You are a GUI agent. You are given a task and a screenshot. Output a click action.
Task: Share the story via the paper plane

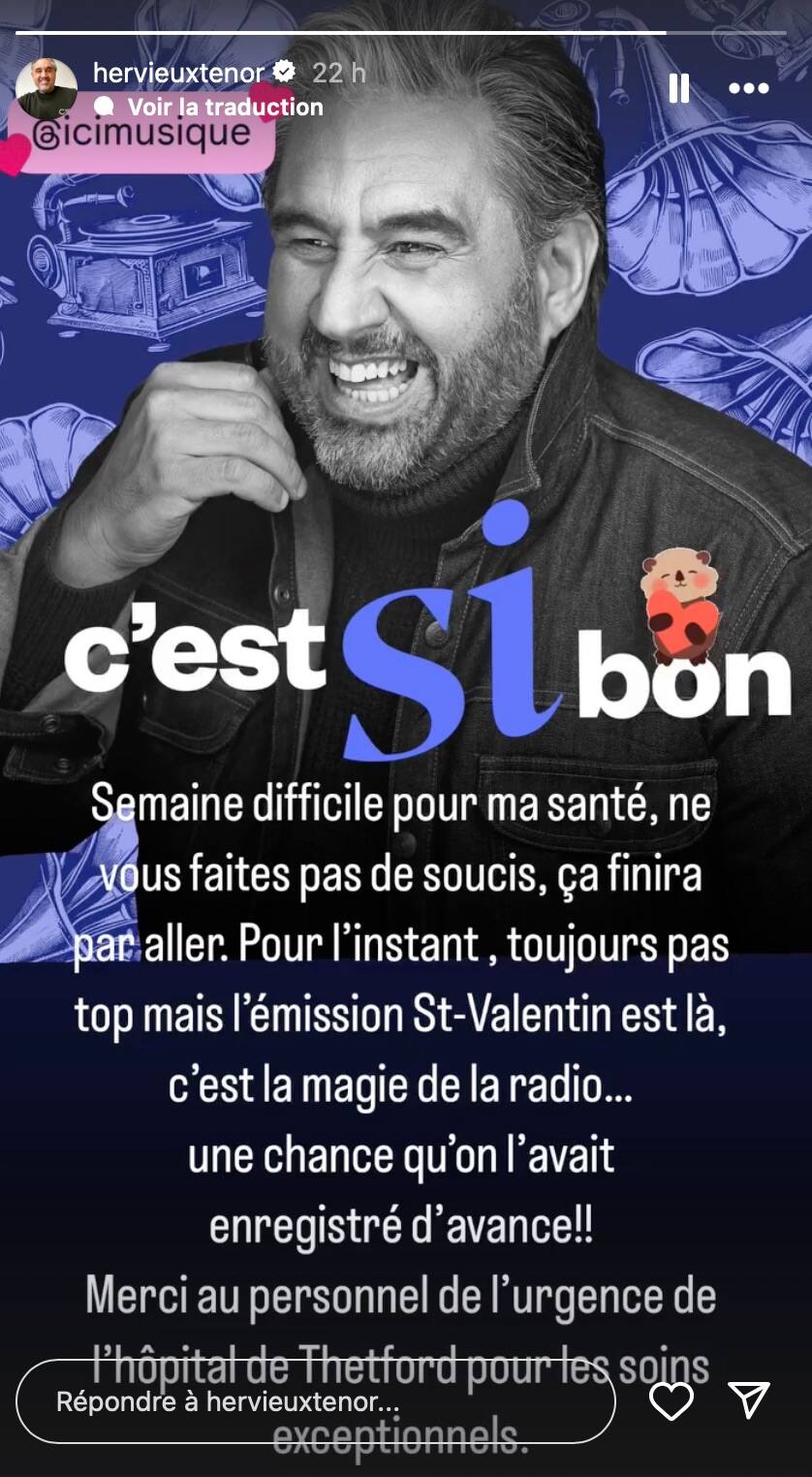click(749, 1401)
